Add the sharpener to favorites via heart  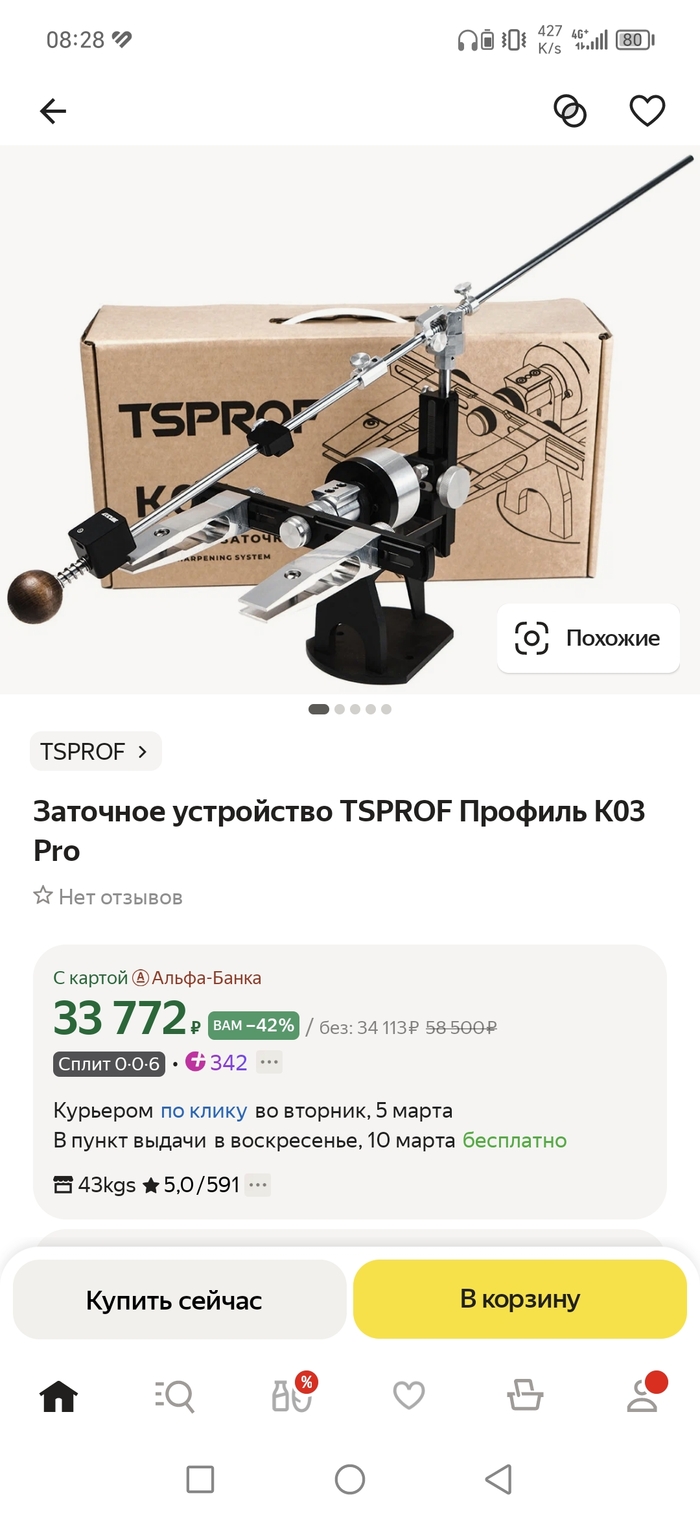click(647, 111)
